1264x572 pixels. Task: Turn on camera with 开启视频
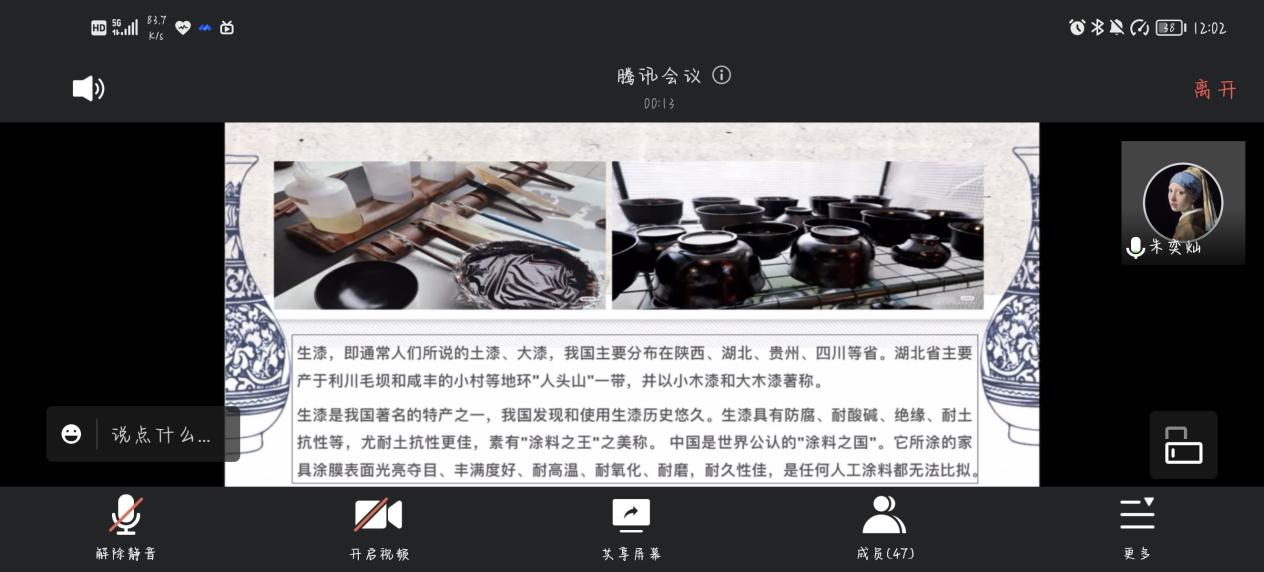pos(379,528)
